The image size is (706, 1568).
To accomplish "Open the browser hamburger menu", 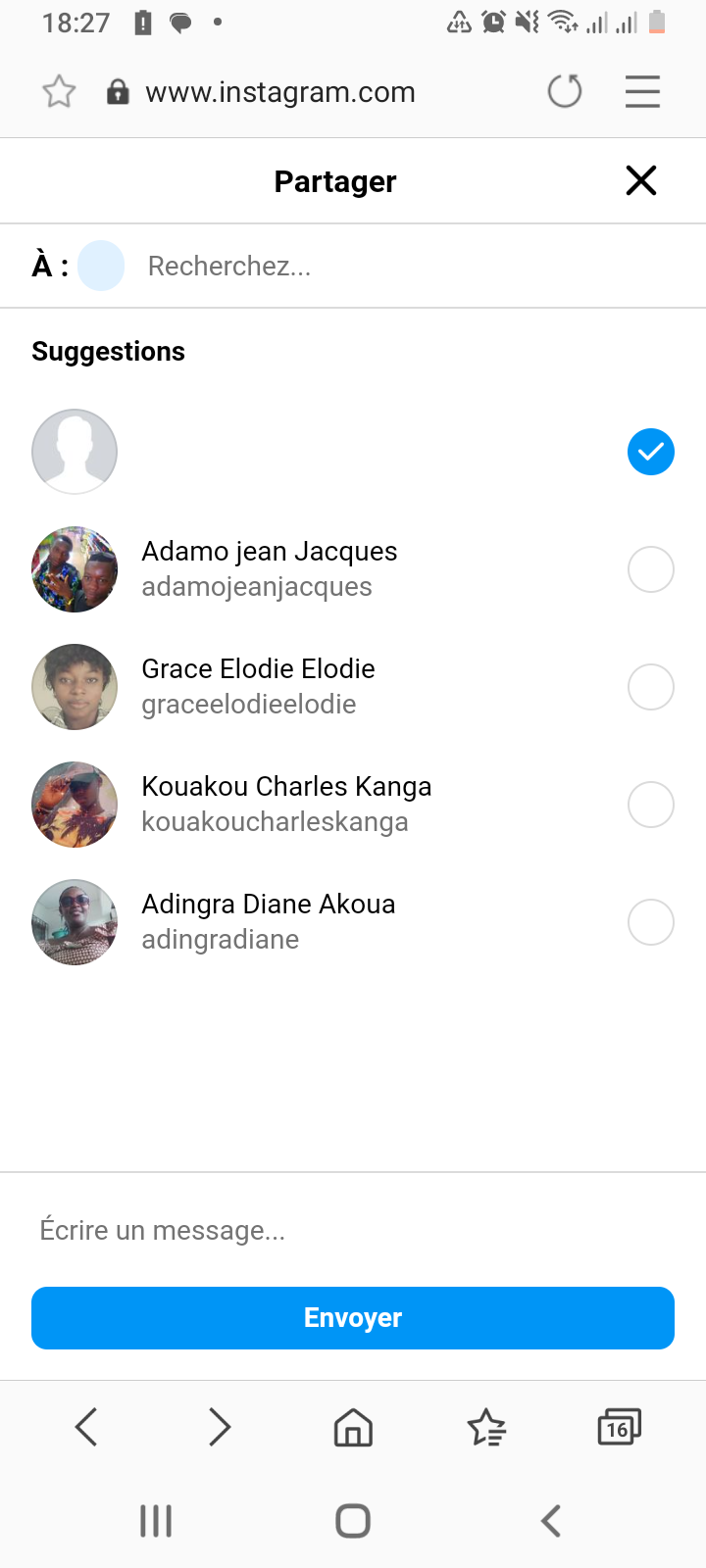I will (642, 92).
